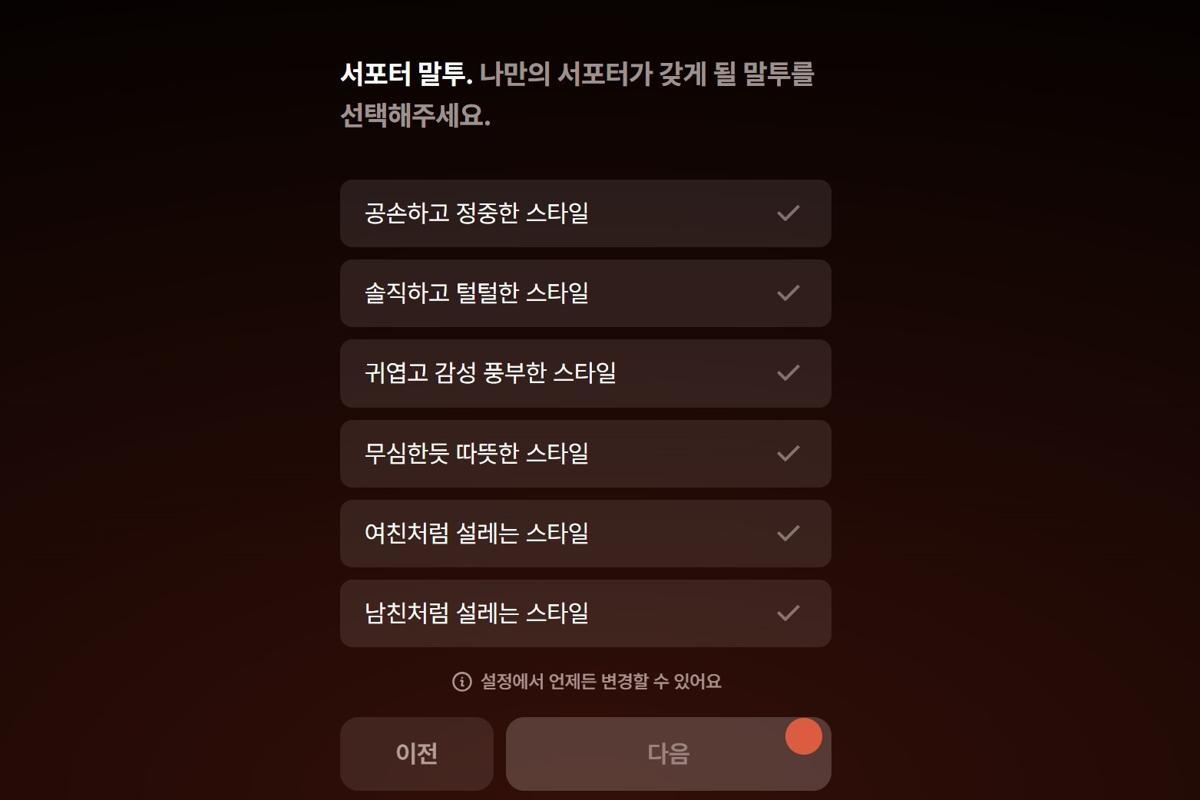Image resolution: width=1200 pixels, height=800 pixels.
Task: Go back with the 이전 button
Action: pyautogui.click(x=416, y=753)
